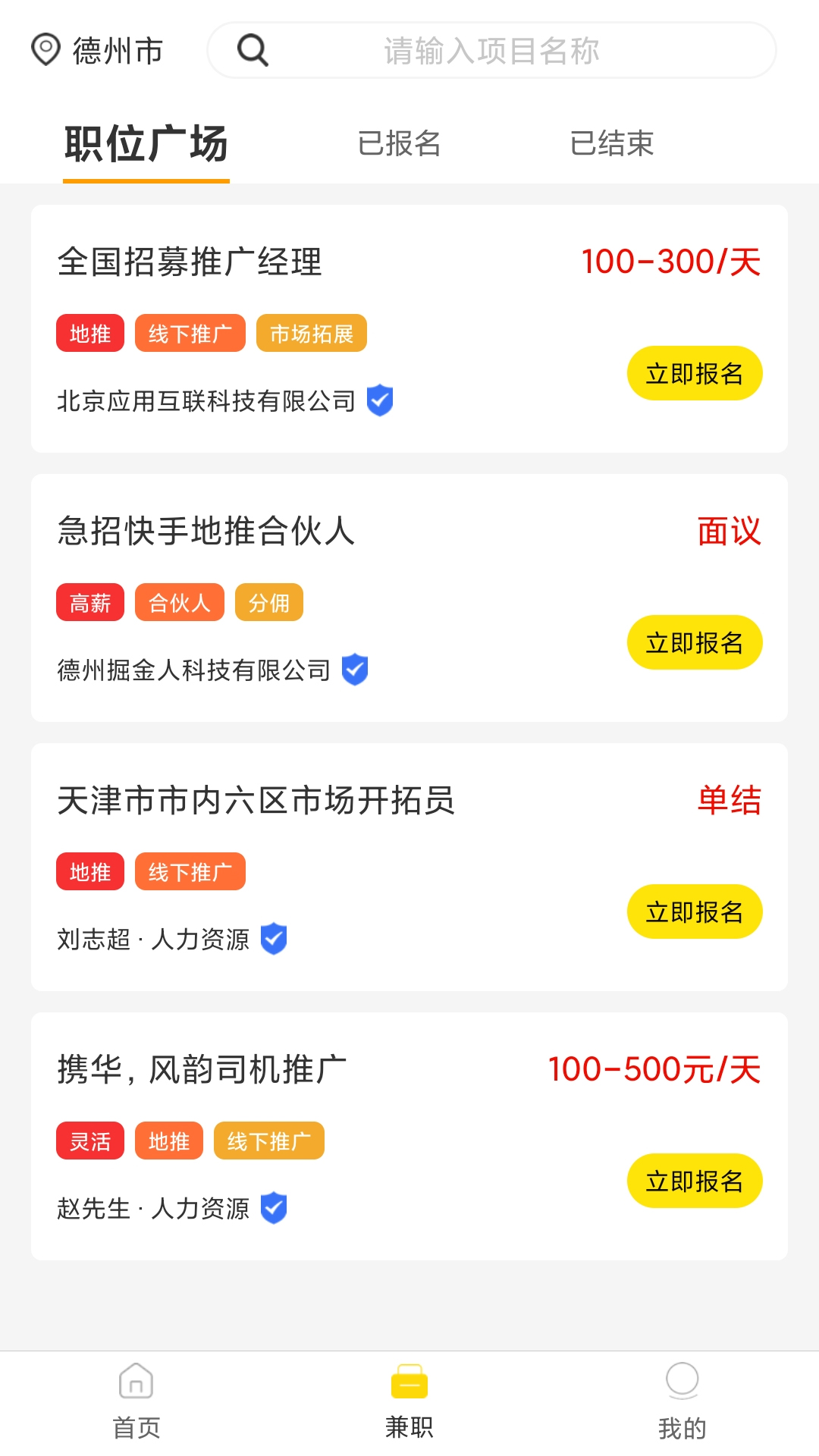Click the magnifier search icon
Viewport: 819px width, 1456px height.
pyautogui.click(x=252, y=50)
